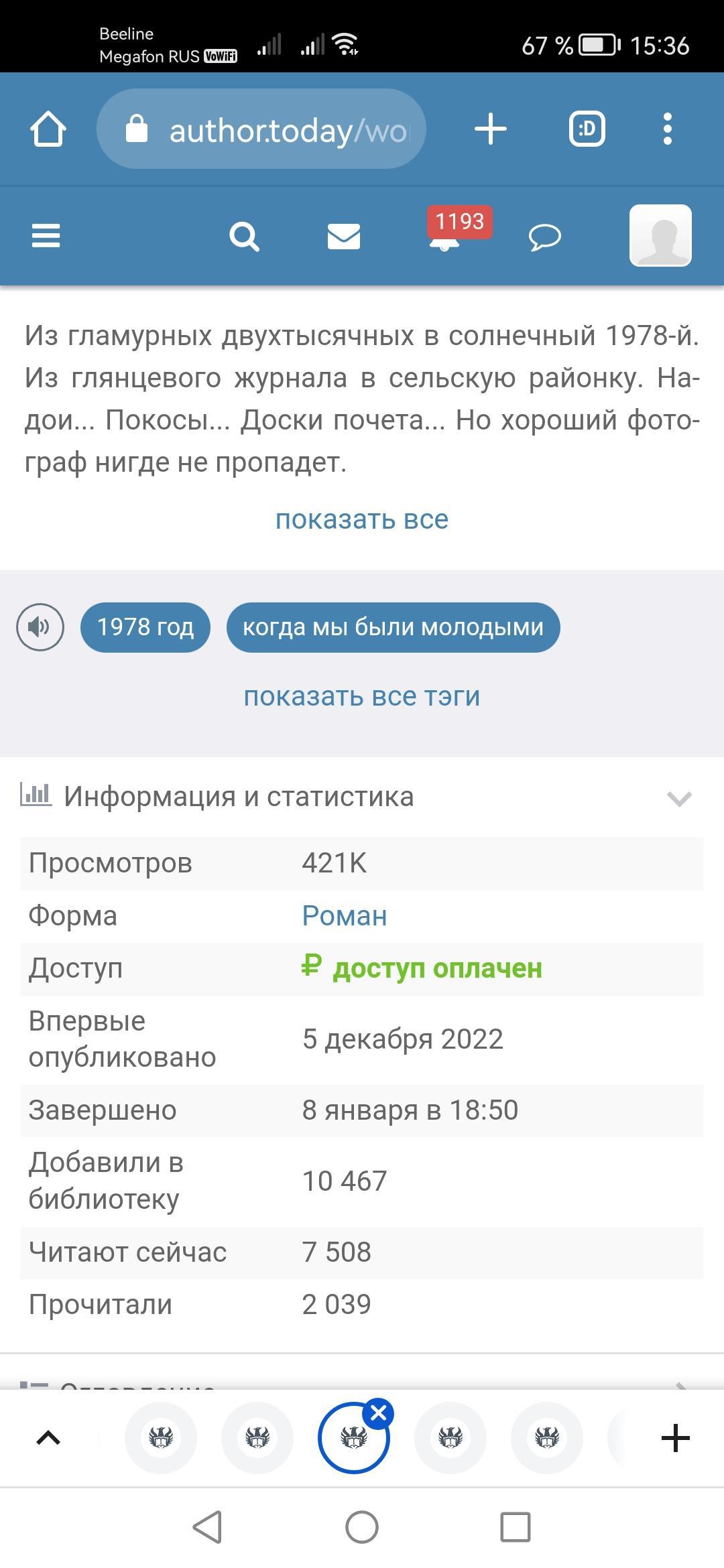Open the tab switcher
Viewport: 724px width, 1568px height.
point(587,129)
